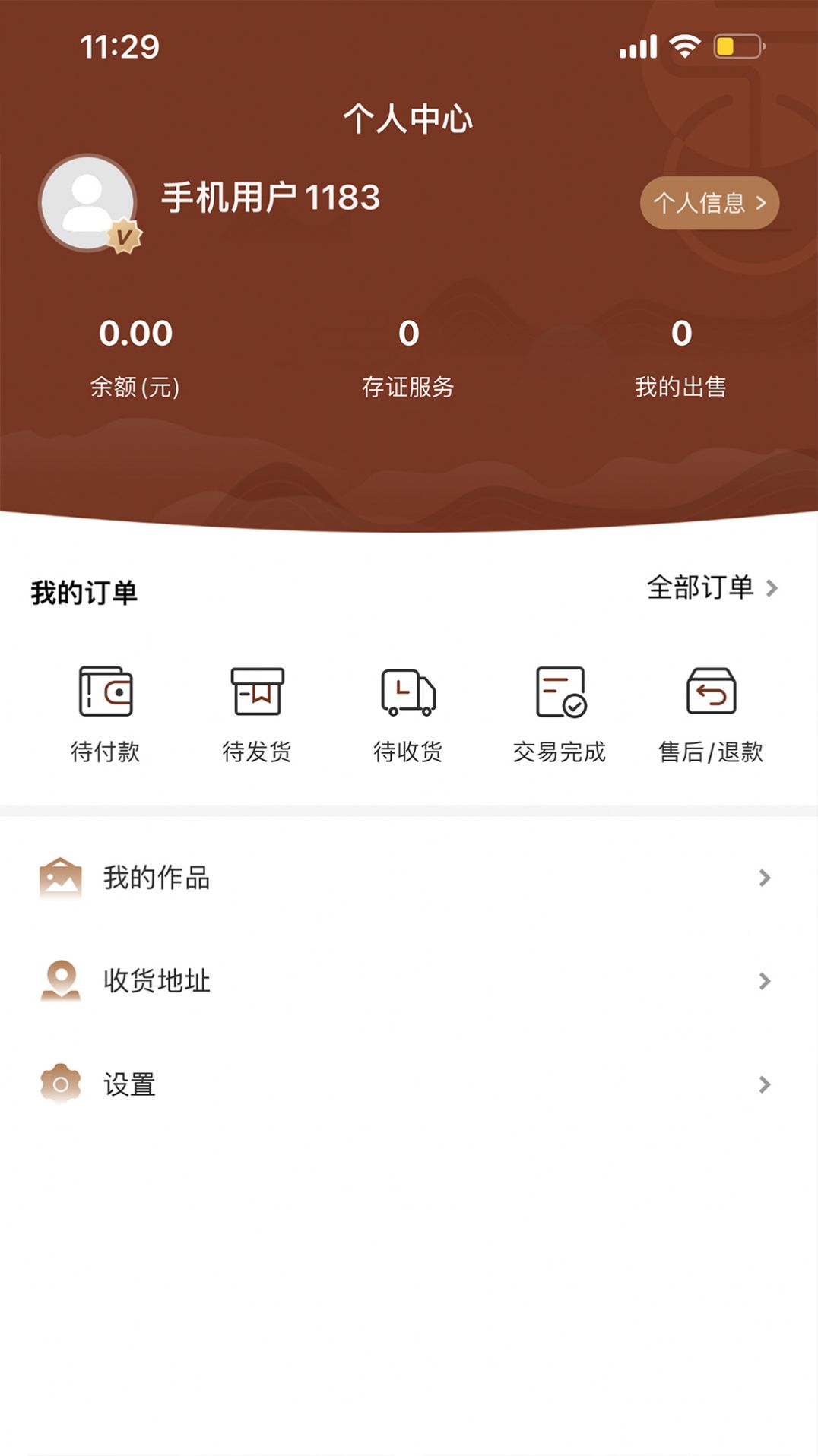Tap the 余额(元) balance value
Viewport: 818px width, 1456px height.
[x=137, y=333]
